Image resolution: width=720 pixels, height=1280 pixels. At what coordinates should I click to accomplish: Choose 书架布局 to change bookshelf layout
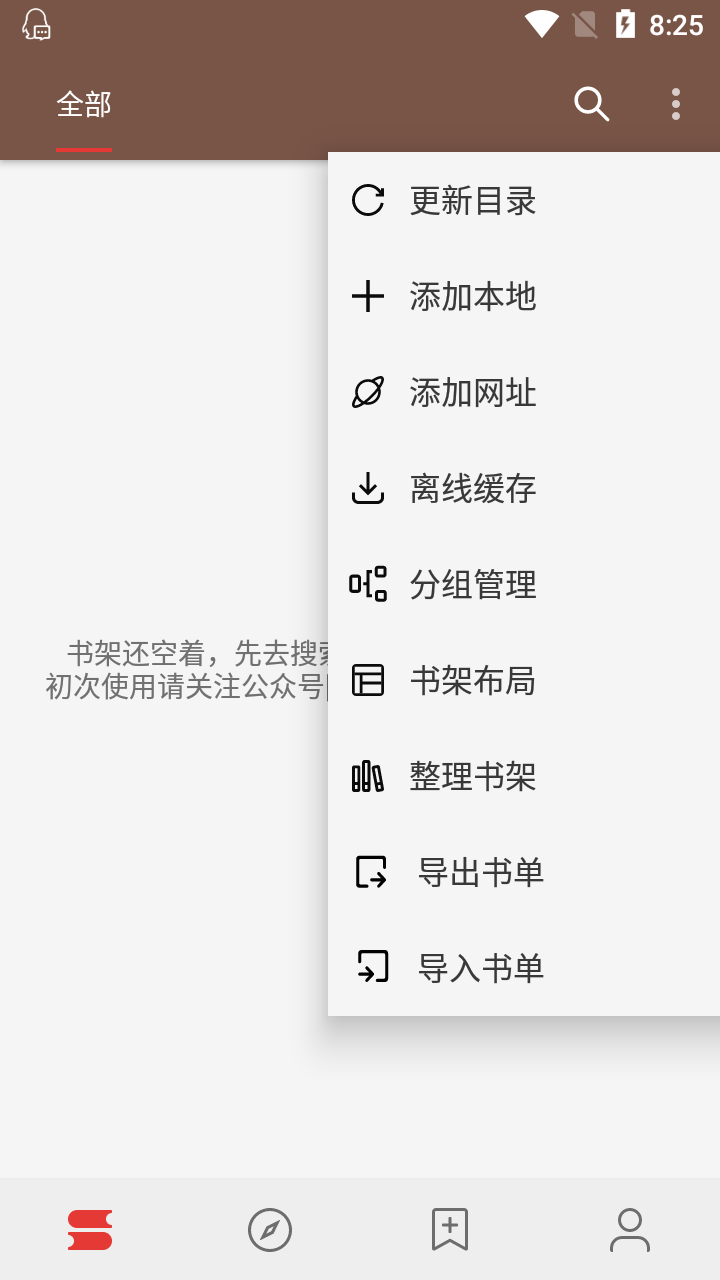(472, 680)
